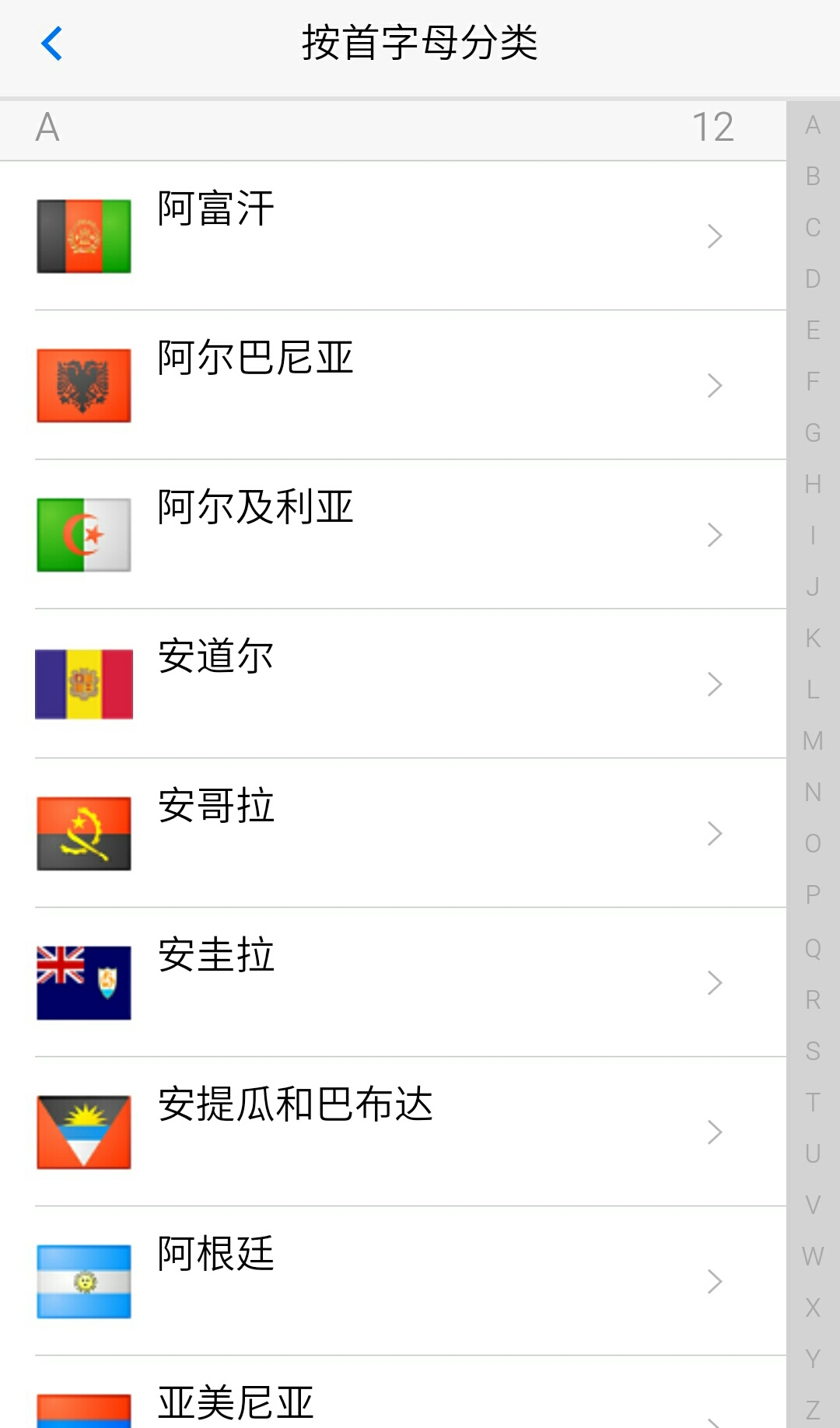Tap the blue back arrow icon
840x1428 pixels.
(51, 44)
